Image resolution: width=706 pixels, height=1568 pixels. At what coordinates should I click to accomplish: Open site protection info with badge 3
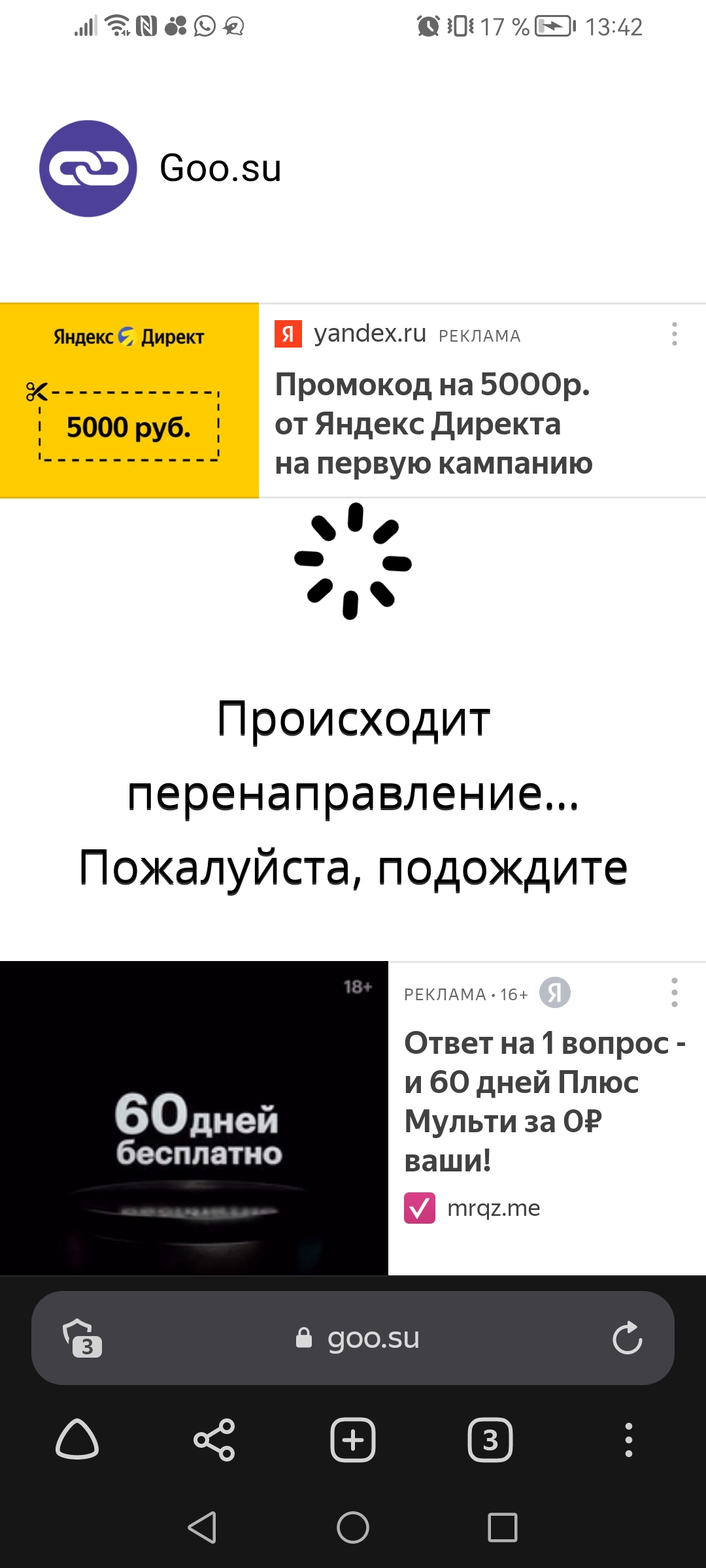[x=82, y=1338]
